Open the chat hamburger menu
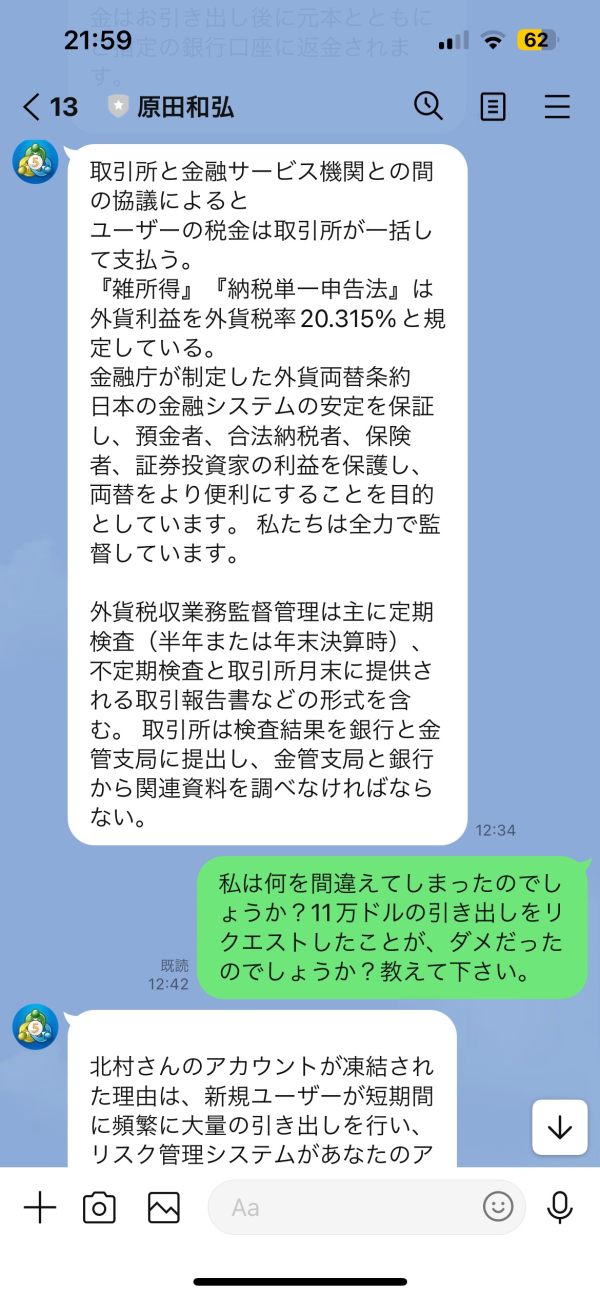This screenshot has width=600, height=1298. pos(557,106)
